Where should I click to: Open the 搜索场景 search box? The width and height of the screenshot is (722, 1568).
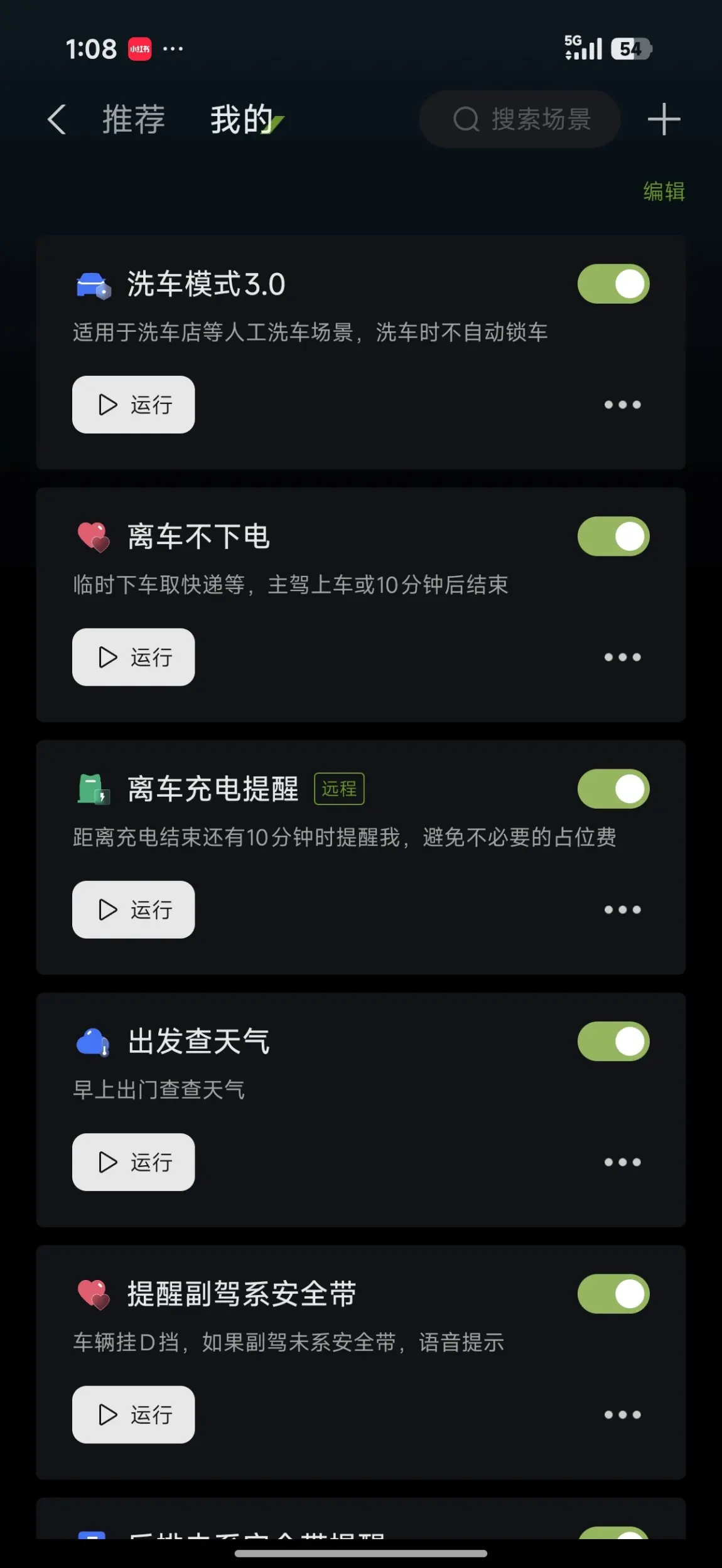(x=520, y=119)
